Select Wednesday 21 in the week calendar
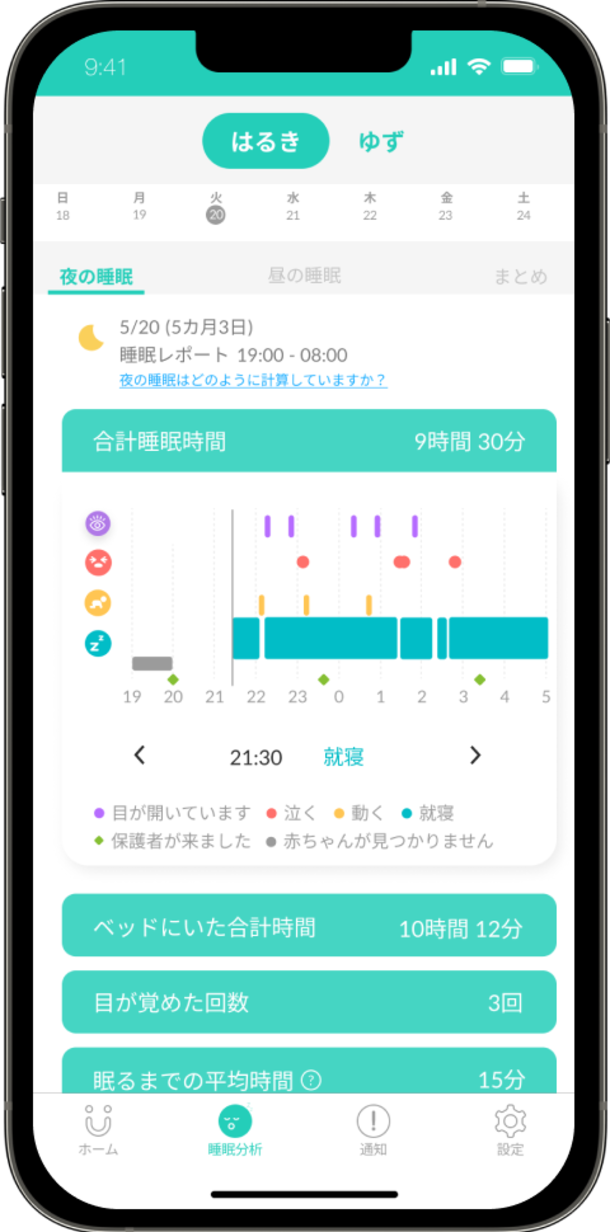The image size is (610, 1232). (x=293, y=207)
